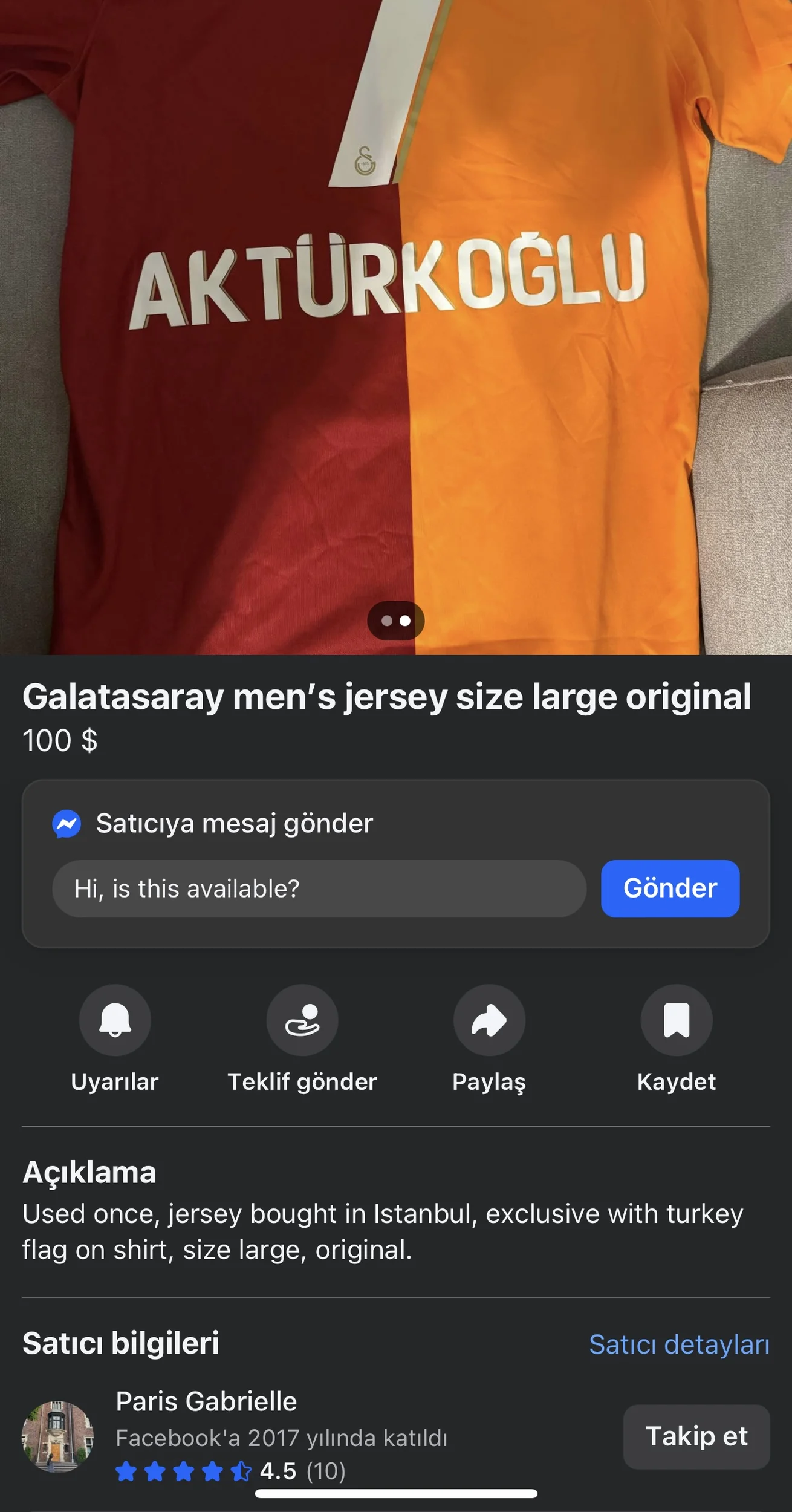
Task: Follow seller with Takip et
Action: (x=696, y=1436)
